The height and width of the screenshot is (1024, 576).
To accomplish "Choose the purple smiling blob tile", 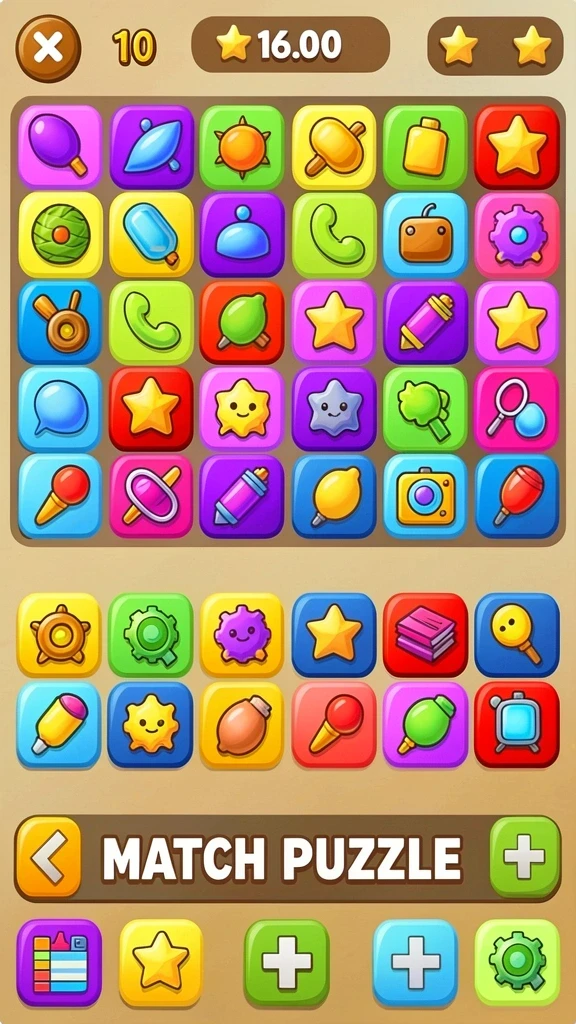I will (242, 634).
